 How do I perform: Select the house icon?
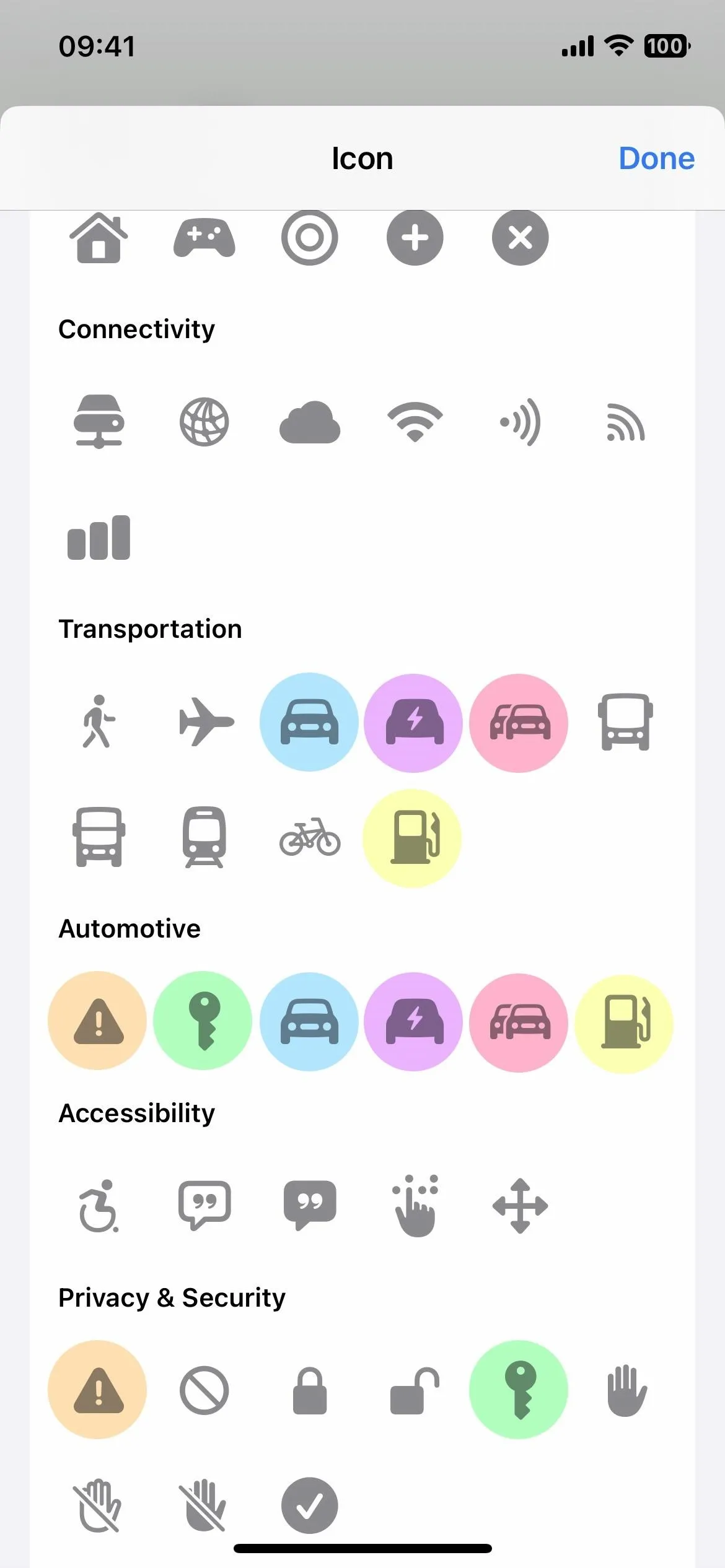click(99, 238)
